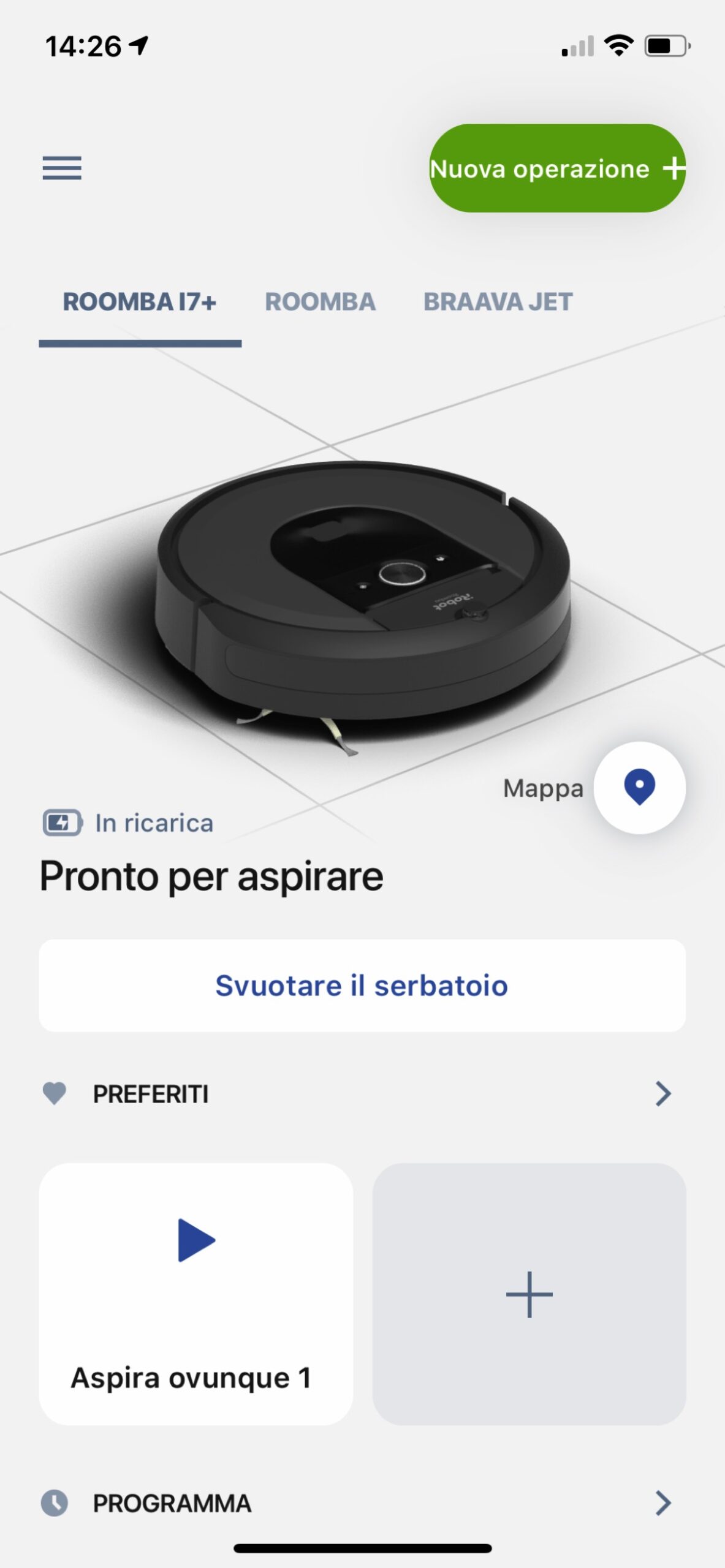Add a new favorite with the plus tile
The width and height of the screenshot is (725, 1568).
click(529, 1294)
